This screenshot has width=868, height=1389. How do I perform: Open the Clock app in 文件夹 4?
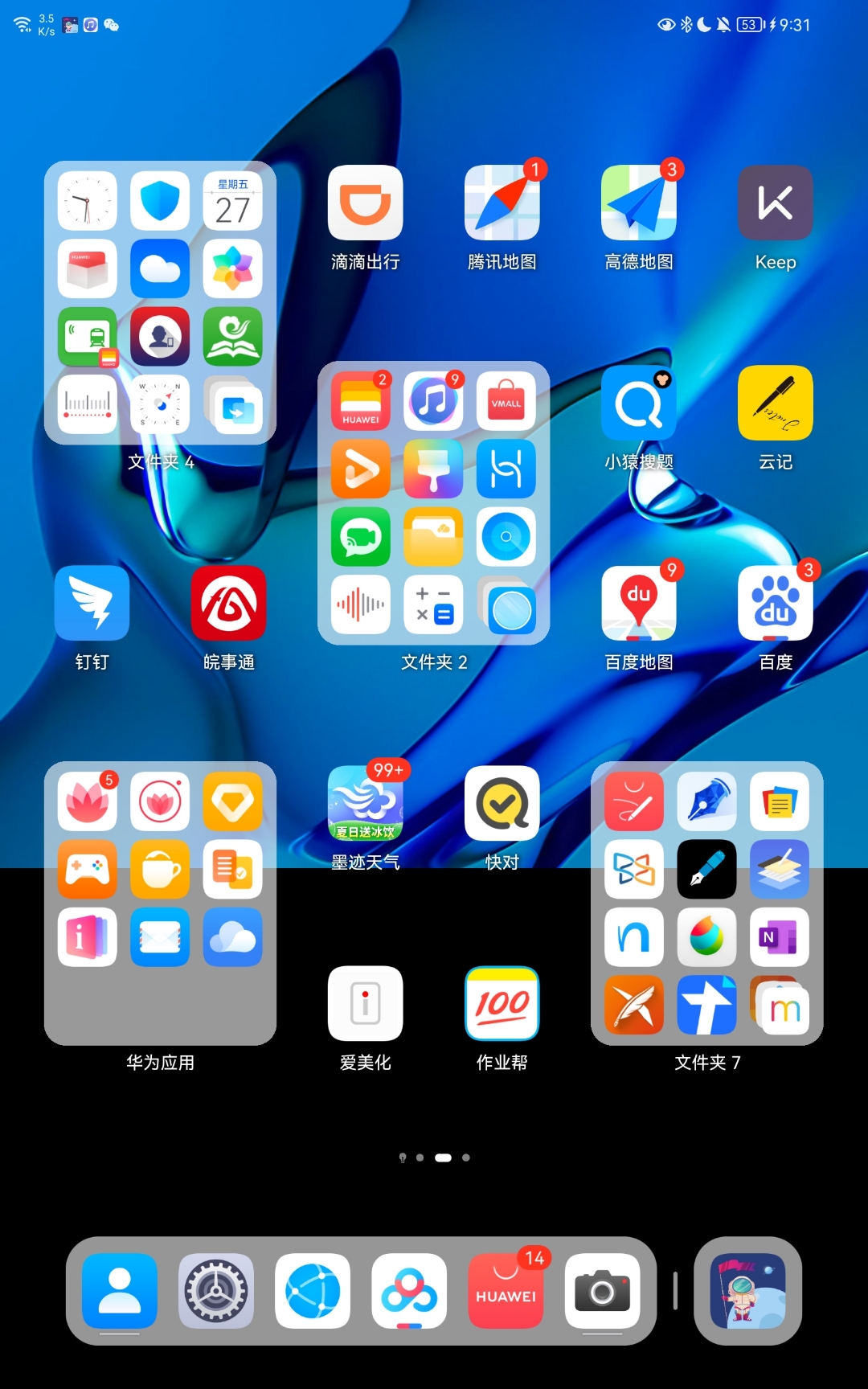(x=88, y=201)
